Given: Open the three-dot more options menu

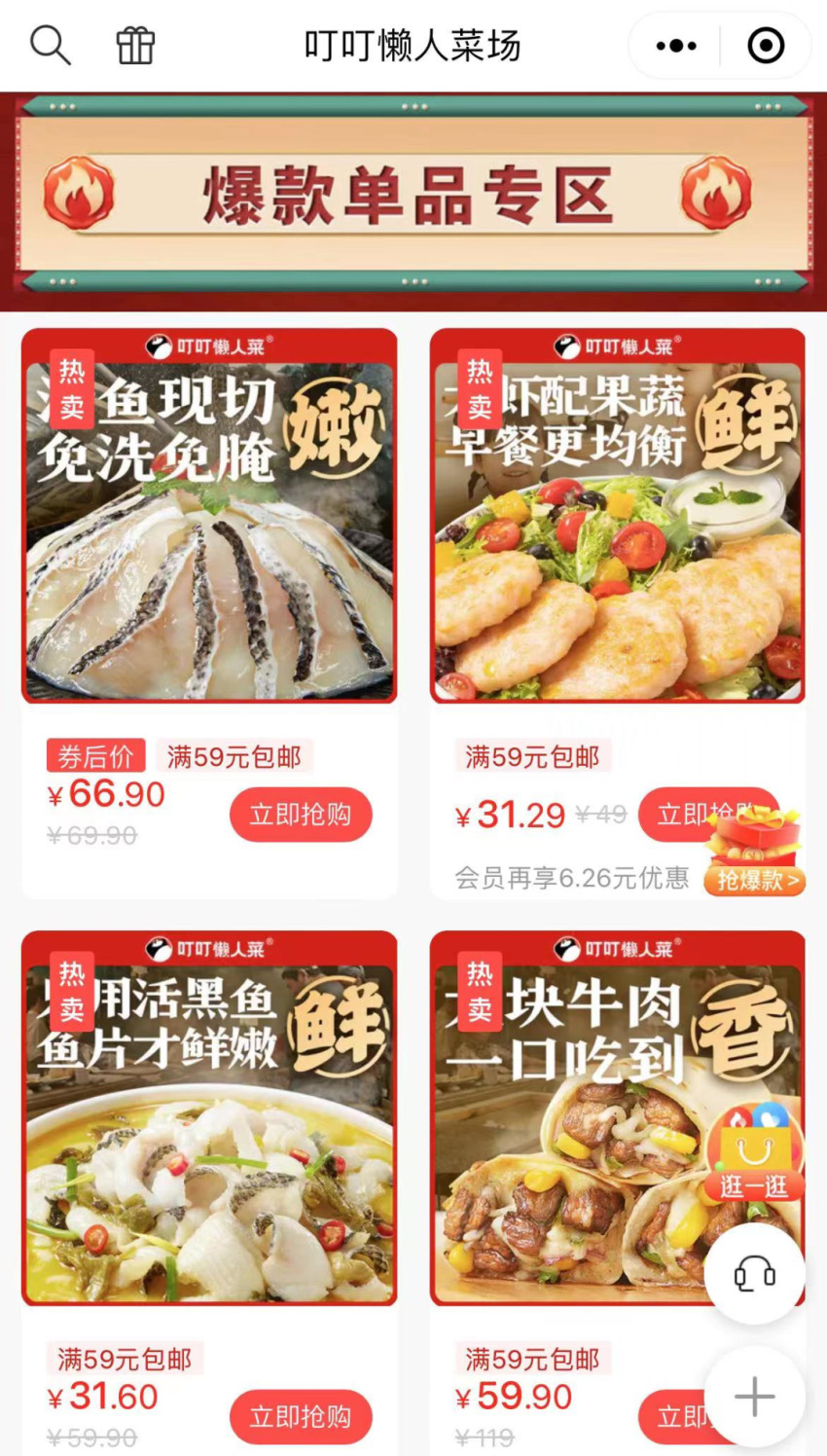Looking at the screenshot, I should pos(673,44).
